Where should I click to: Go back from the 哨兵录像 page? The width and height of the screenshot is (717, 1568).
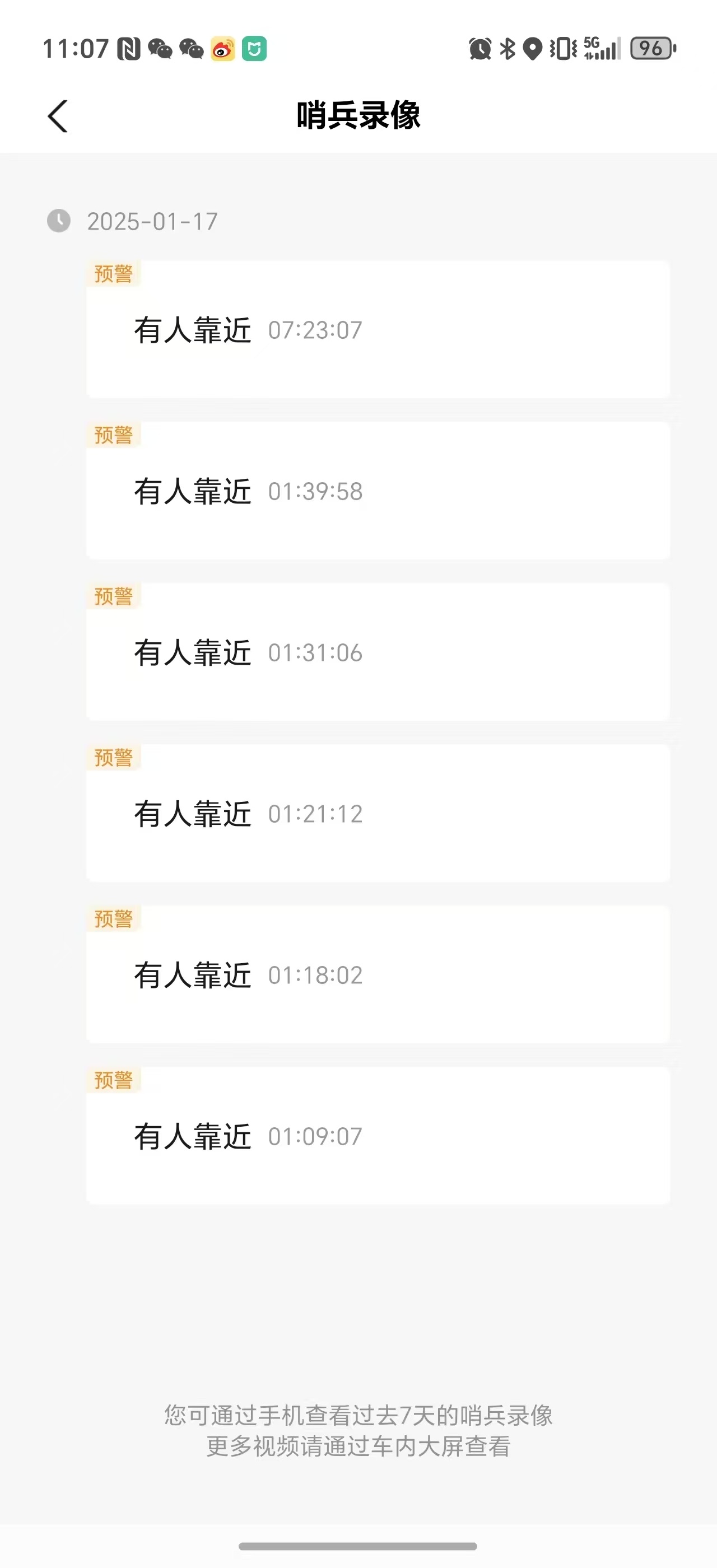click(x=58, y=116)
